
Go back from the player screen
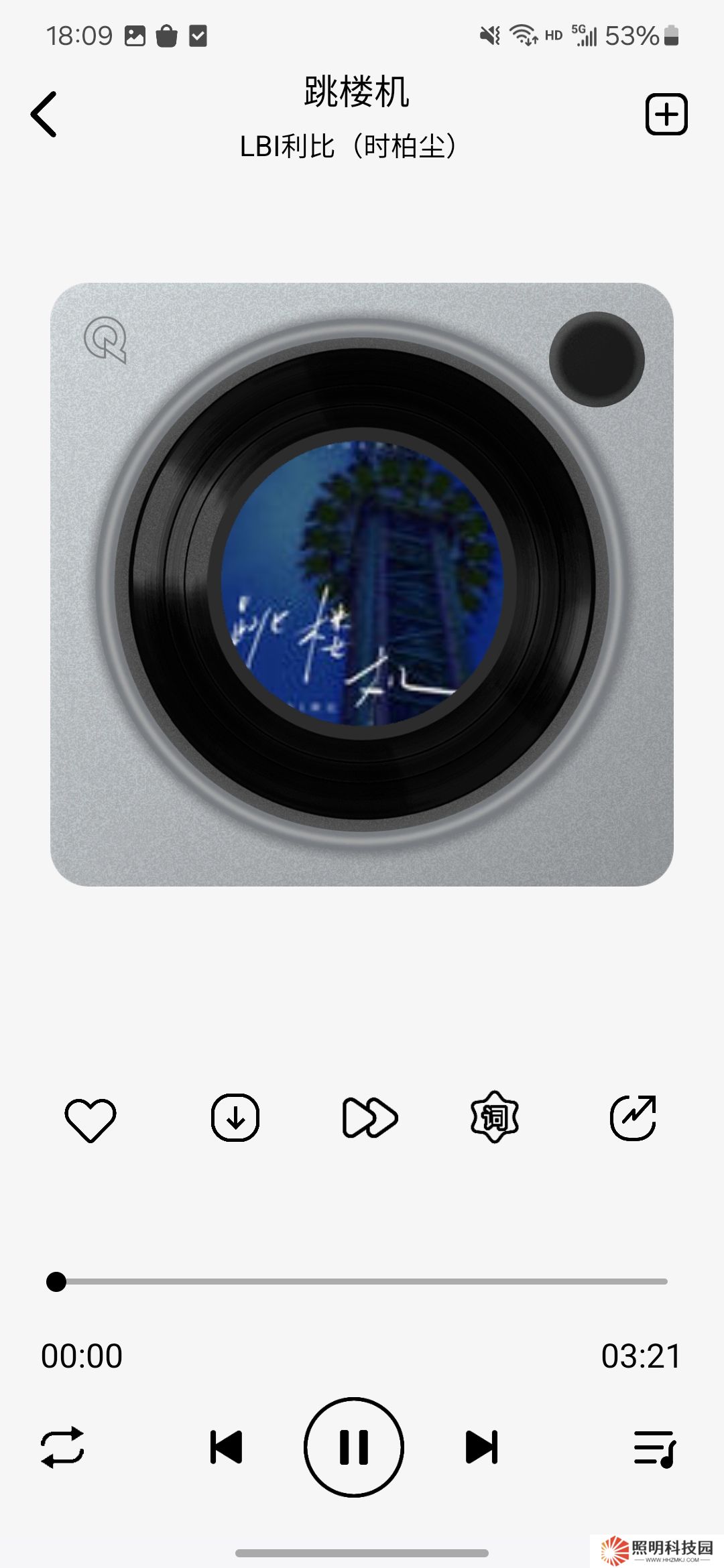pos(44,114)
